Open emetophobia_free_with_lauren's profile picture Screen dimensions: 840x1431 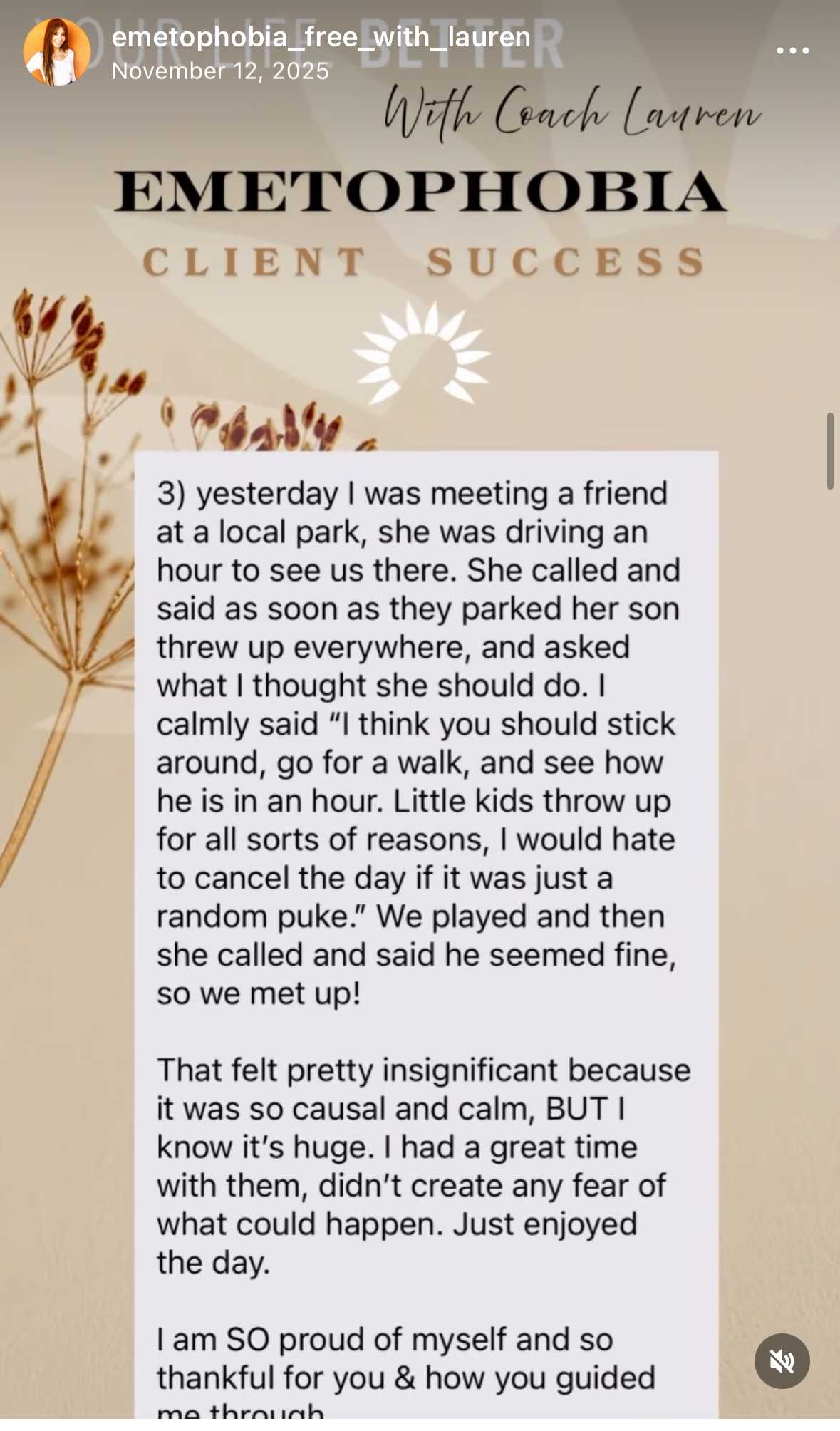pos(56,52)
